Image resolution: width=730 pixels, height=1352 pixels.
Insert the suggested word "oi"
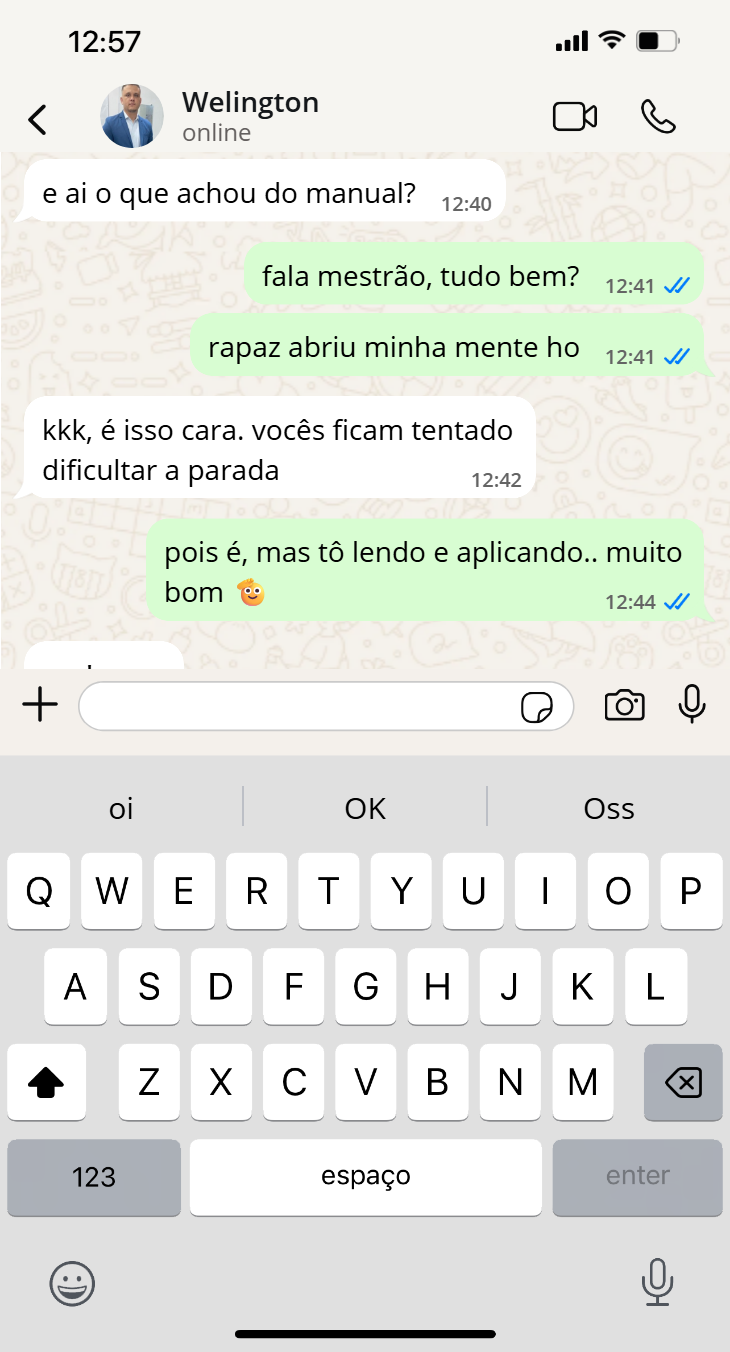[121, 808]
